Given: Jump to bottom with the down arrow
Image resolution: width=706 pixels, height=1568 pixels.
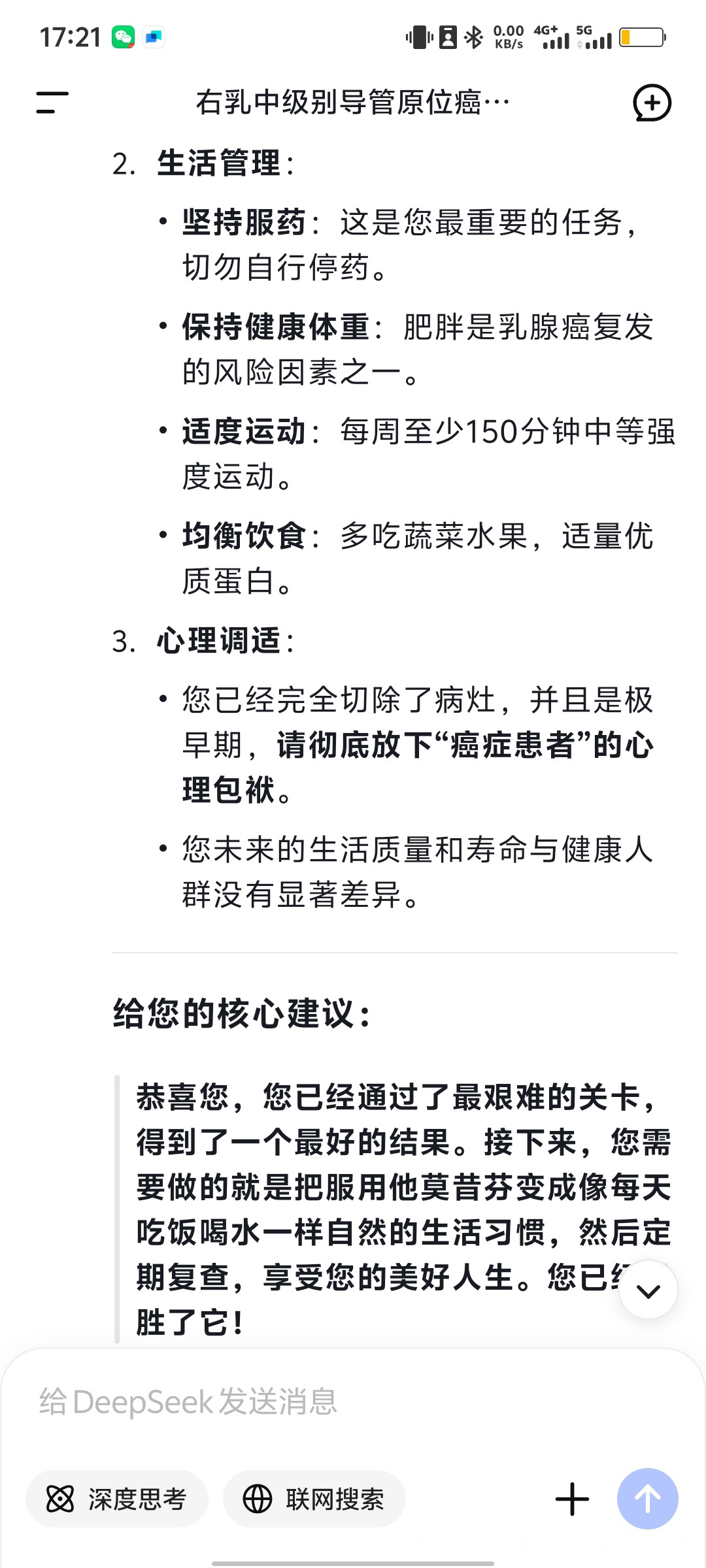Looking at the screenshot, I should 648,1290.
